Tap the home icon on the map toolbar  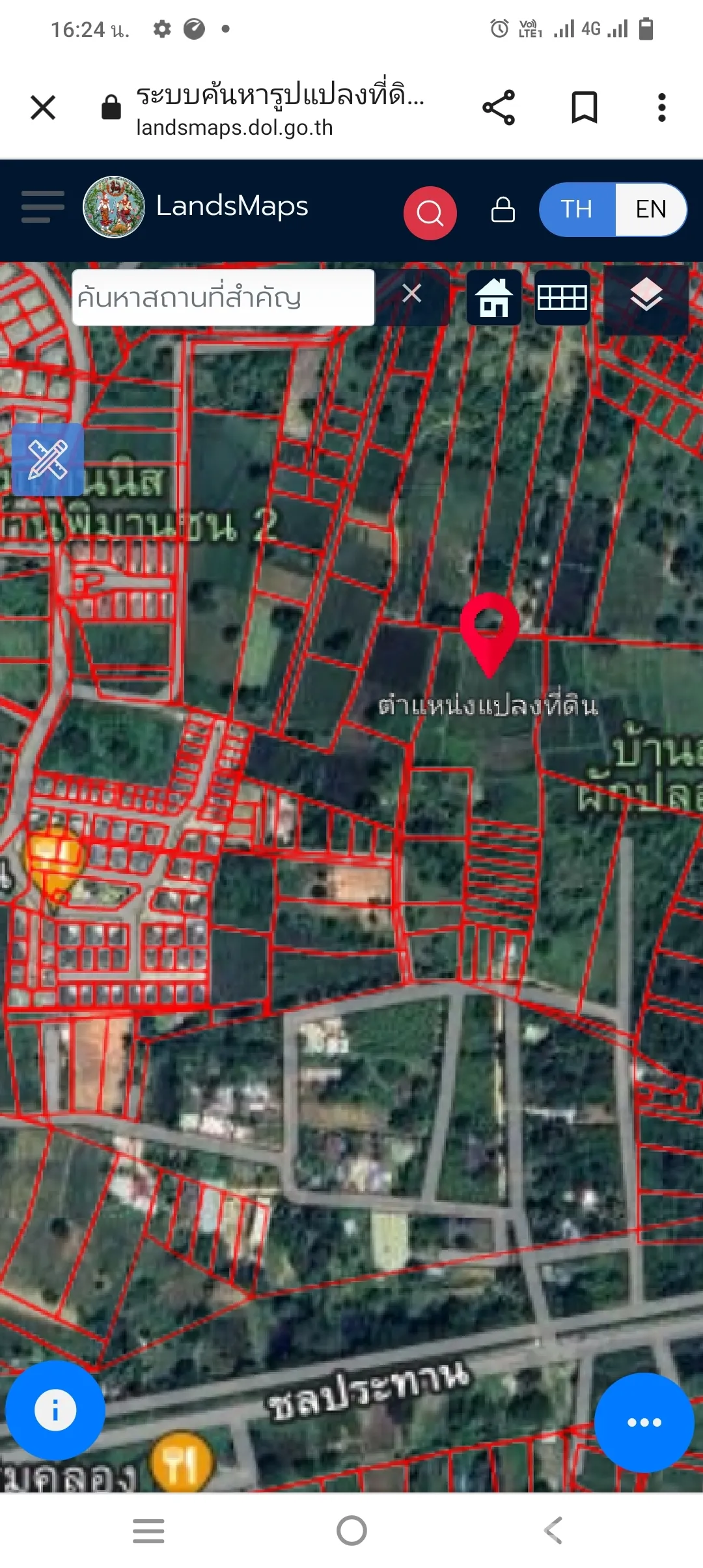click(494, 298)
